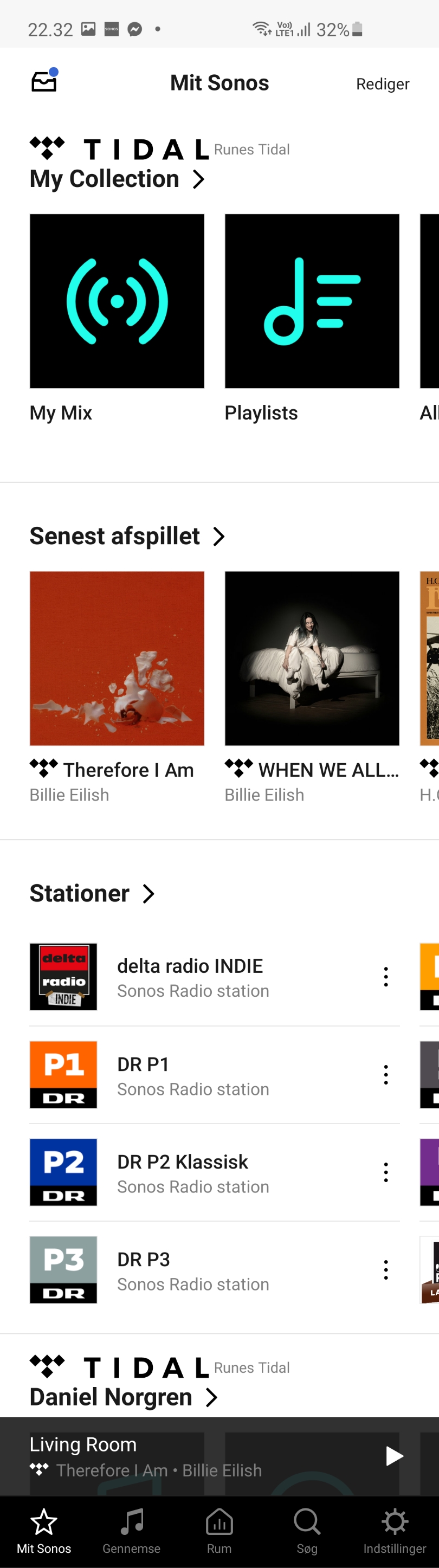Open more options for DR P3

pyautogui.click(x=385, y=1270)
